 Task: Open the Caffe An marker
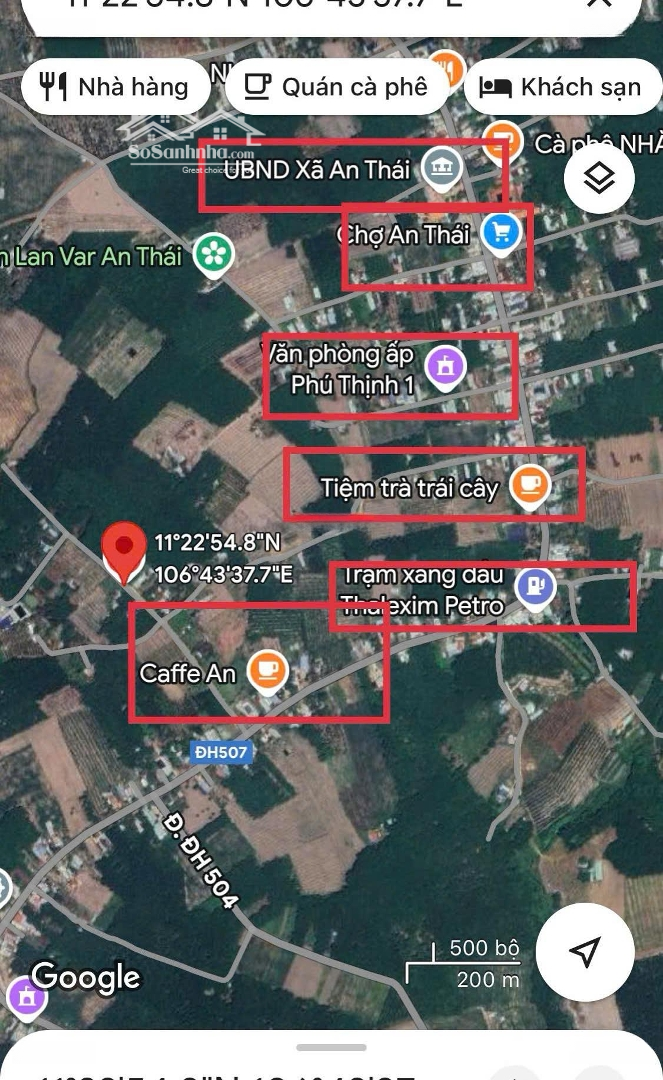tap(267, 672)
